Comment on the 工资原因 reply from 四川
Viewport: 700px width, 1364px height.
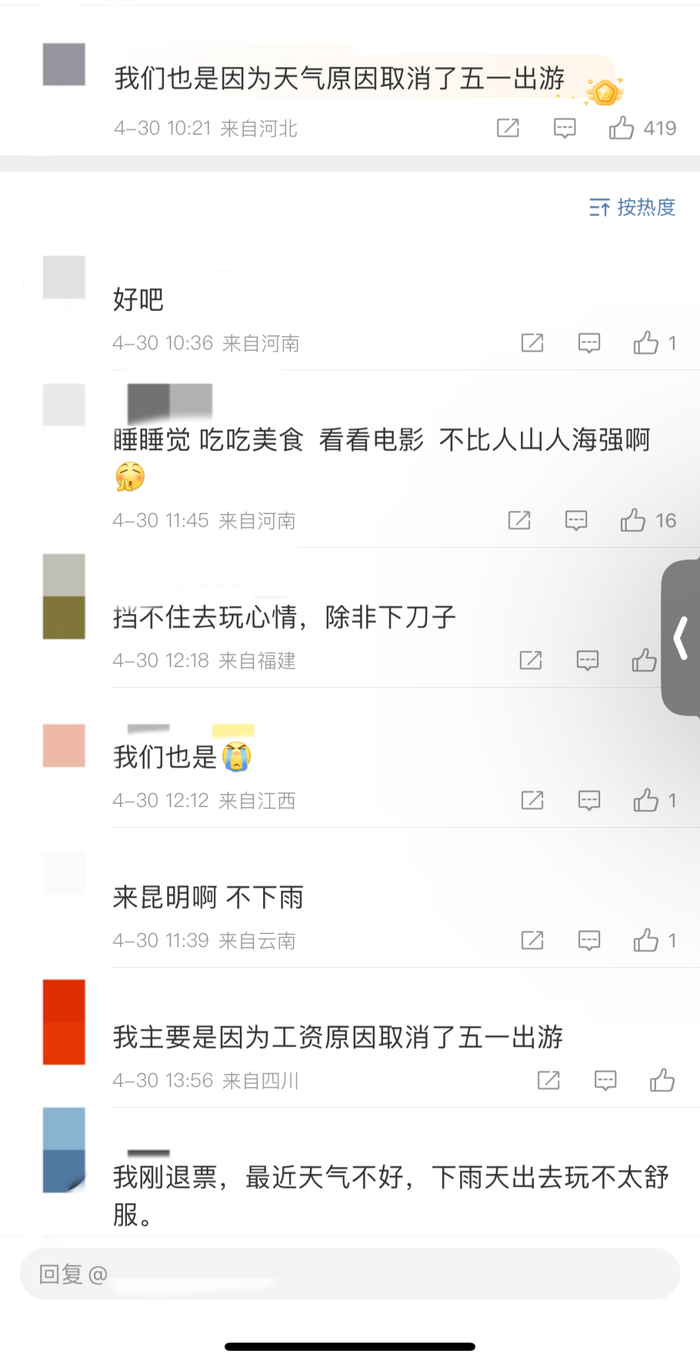[606, 1080]
